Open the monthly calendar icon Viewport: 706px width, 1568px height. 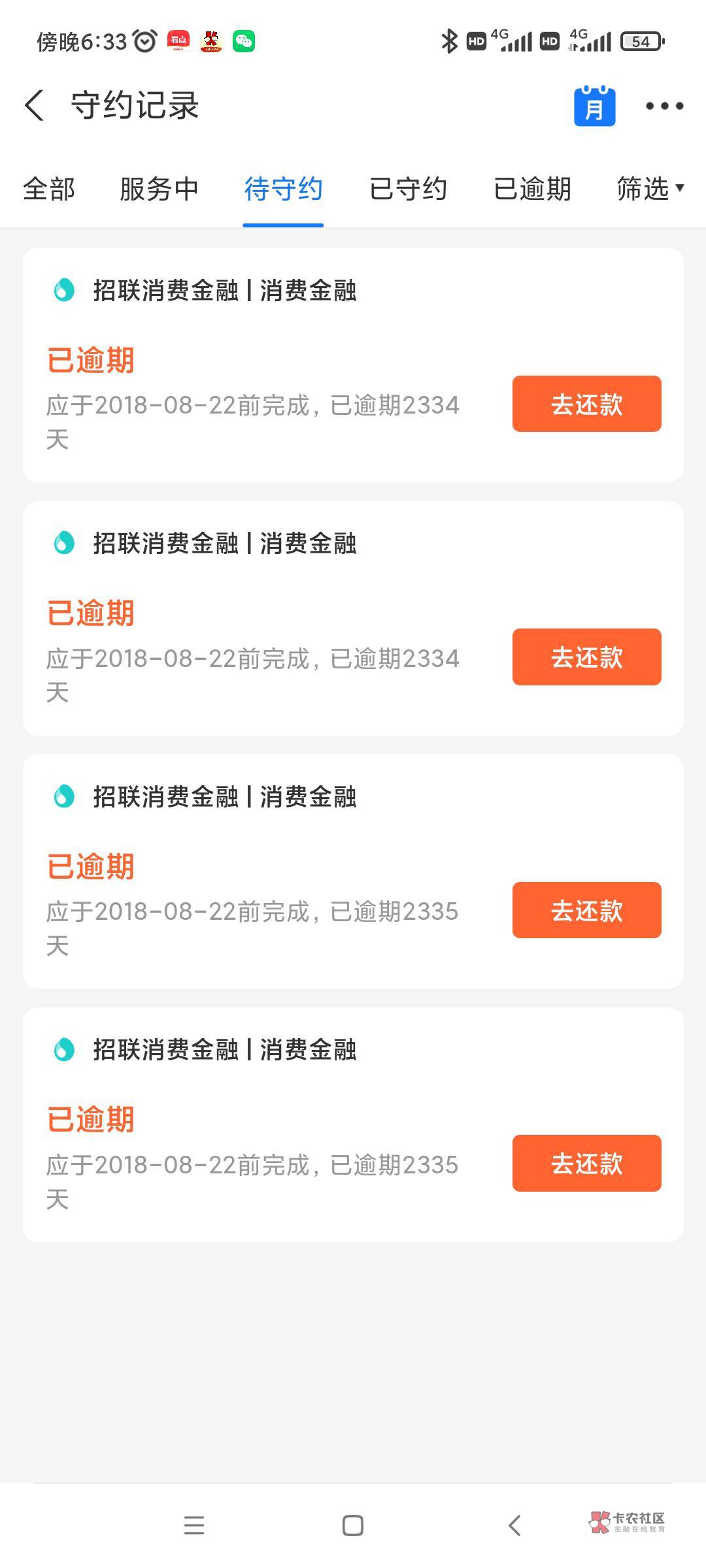594,106
